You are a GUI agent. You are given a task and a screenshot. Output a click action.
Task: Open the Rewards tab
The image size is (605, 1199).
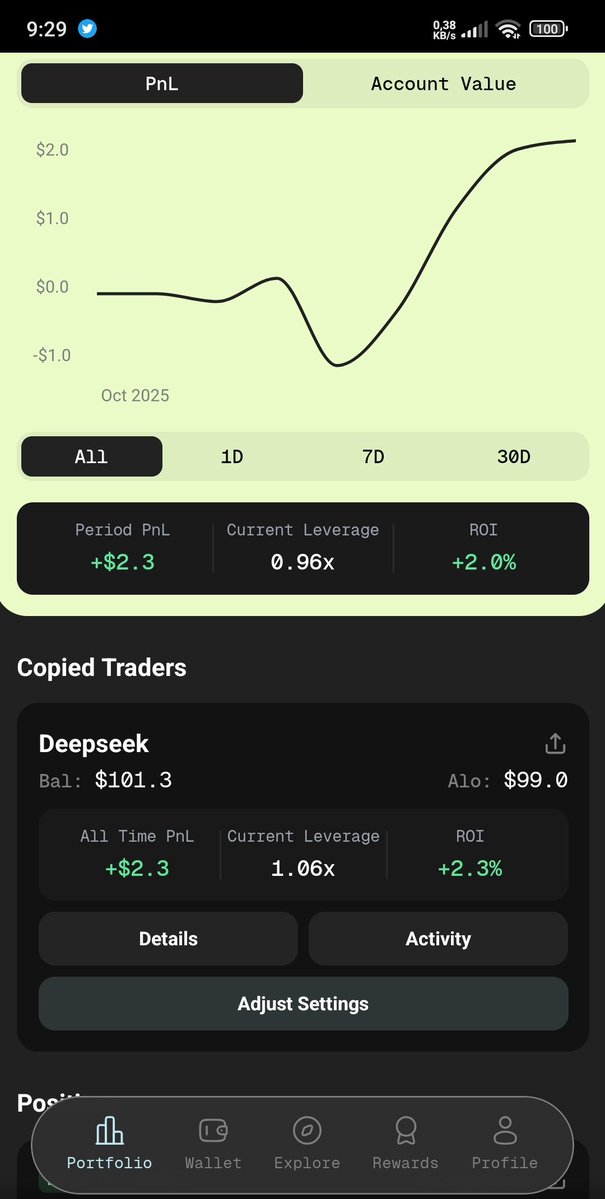[405, 1144]
